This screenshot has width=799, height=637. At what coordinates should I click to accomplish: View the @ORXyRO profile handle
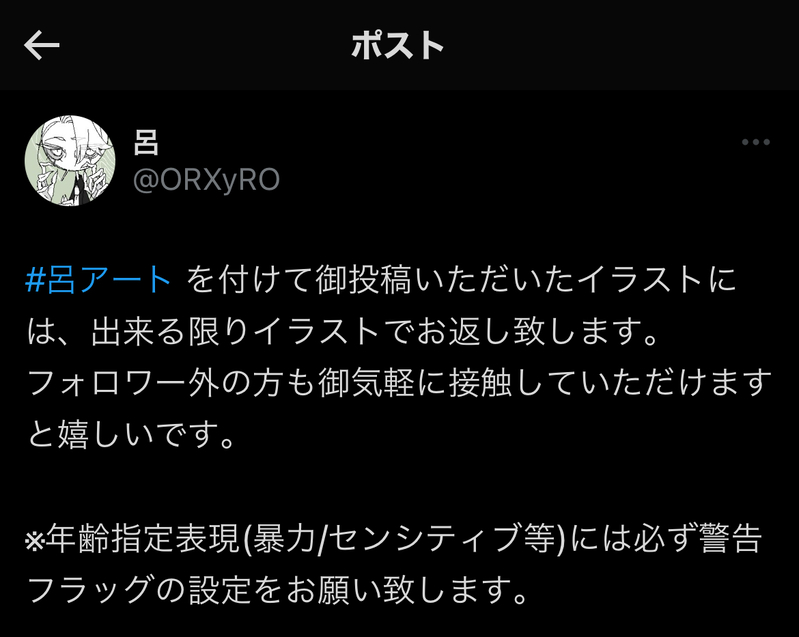coord(206,180)
